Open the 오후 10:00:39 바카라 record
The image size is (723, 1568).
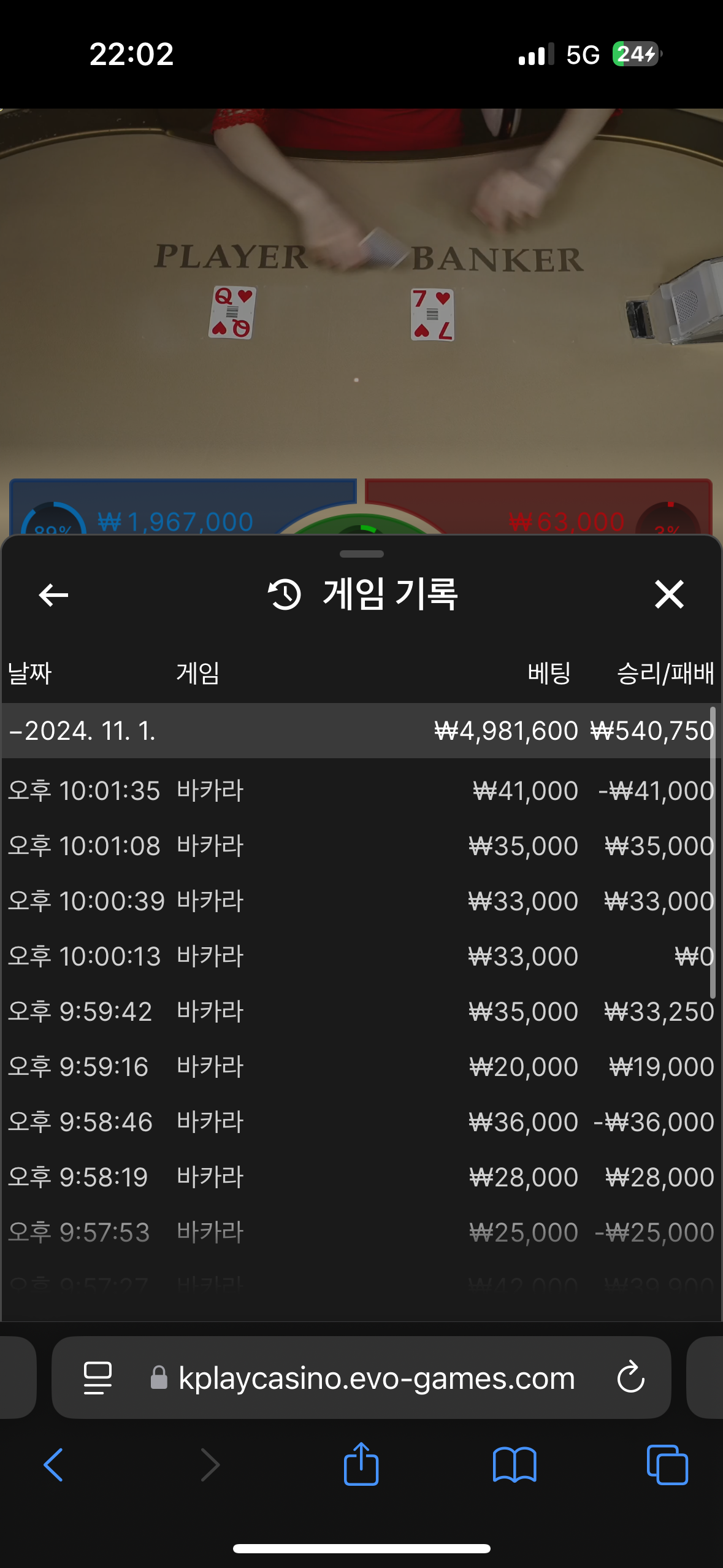(x=361, y=901)
